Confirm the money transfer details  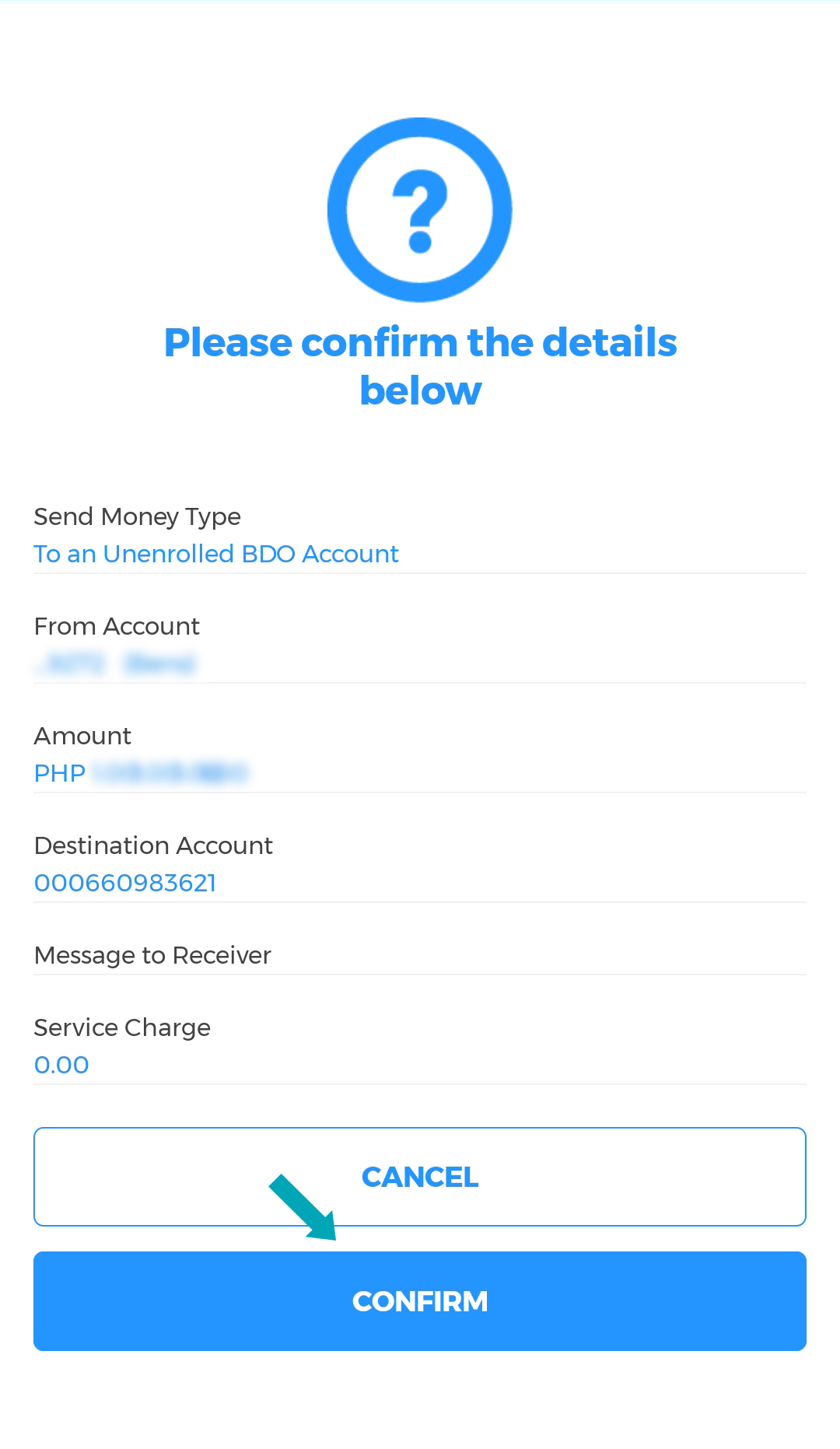pyautogui.click(x=420, y=1301)
